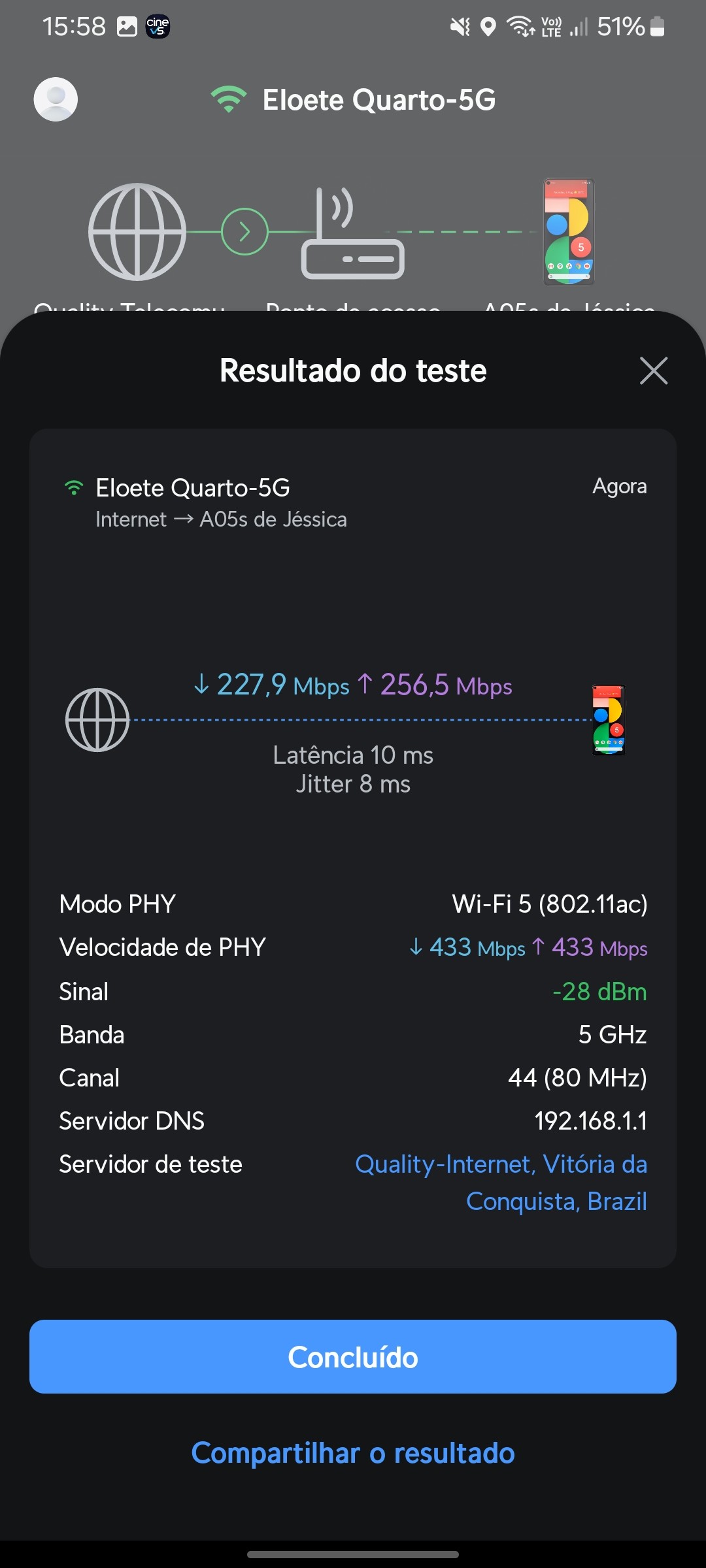Tap the Concluído button
Screen dimensions: 706x1568
pyautogui.click(x=353, y=1357)
